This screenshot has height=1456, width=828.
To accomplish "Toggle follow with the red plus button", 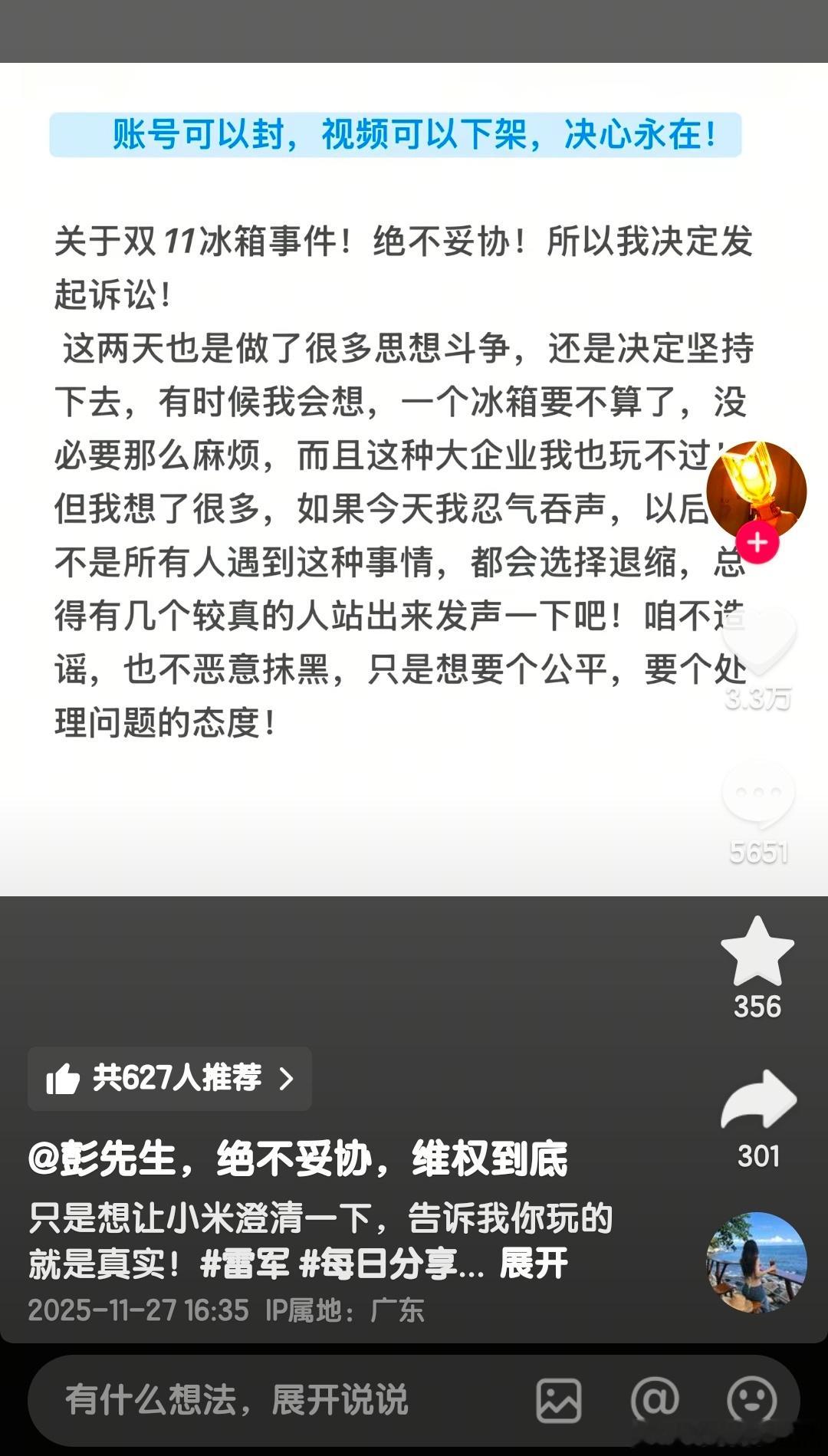I will 759,541.
